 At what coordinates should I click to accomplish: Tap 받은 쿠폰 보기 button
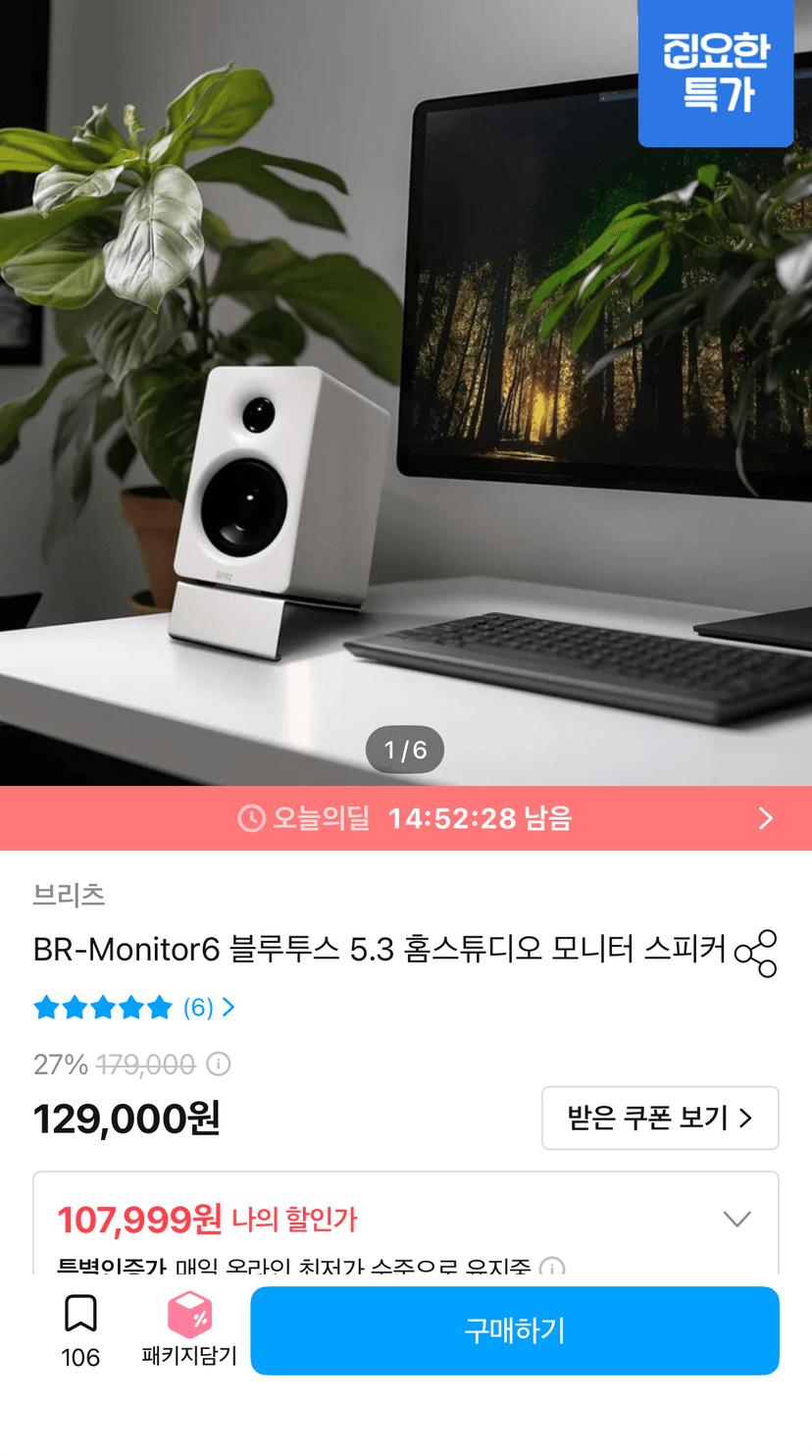pos(660,1118)
